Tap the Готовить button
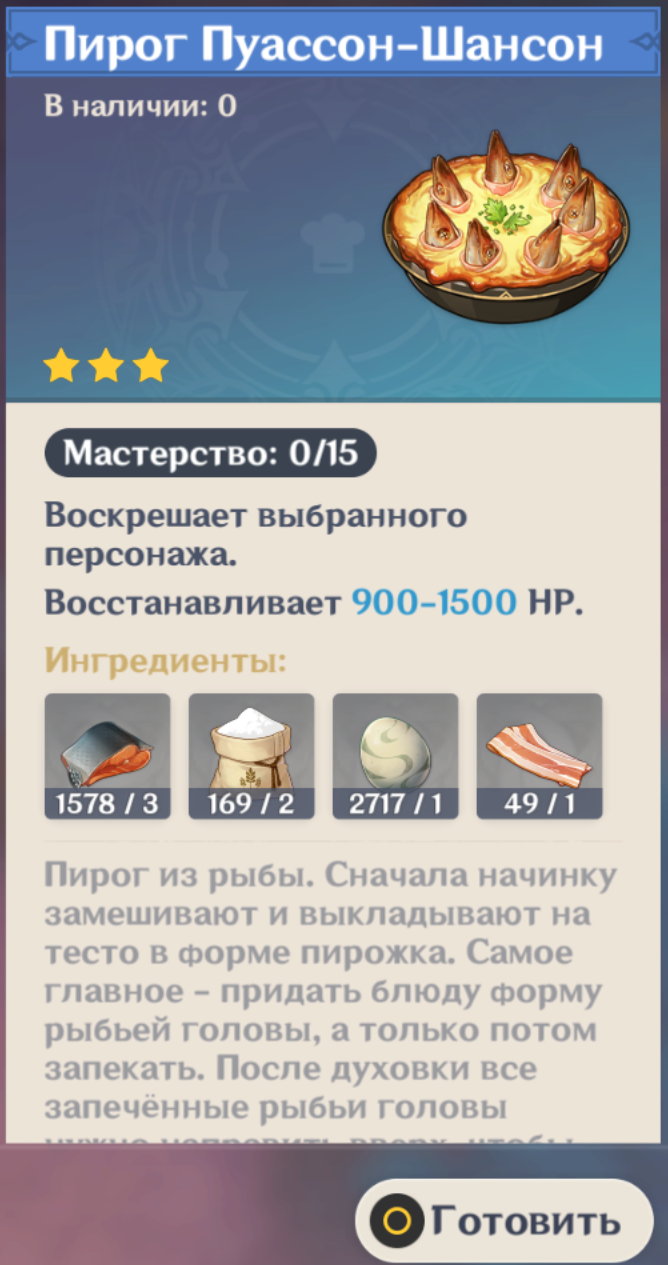This screenshot has height=1265, width=668. tap(505, 1221)
